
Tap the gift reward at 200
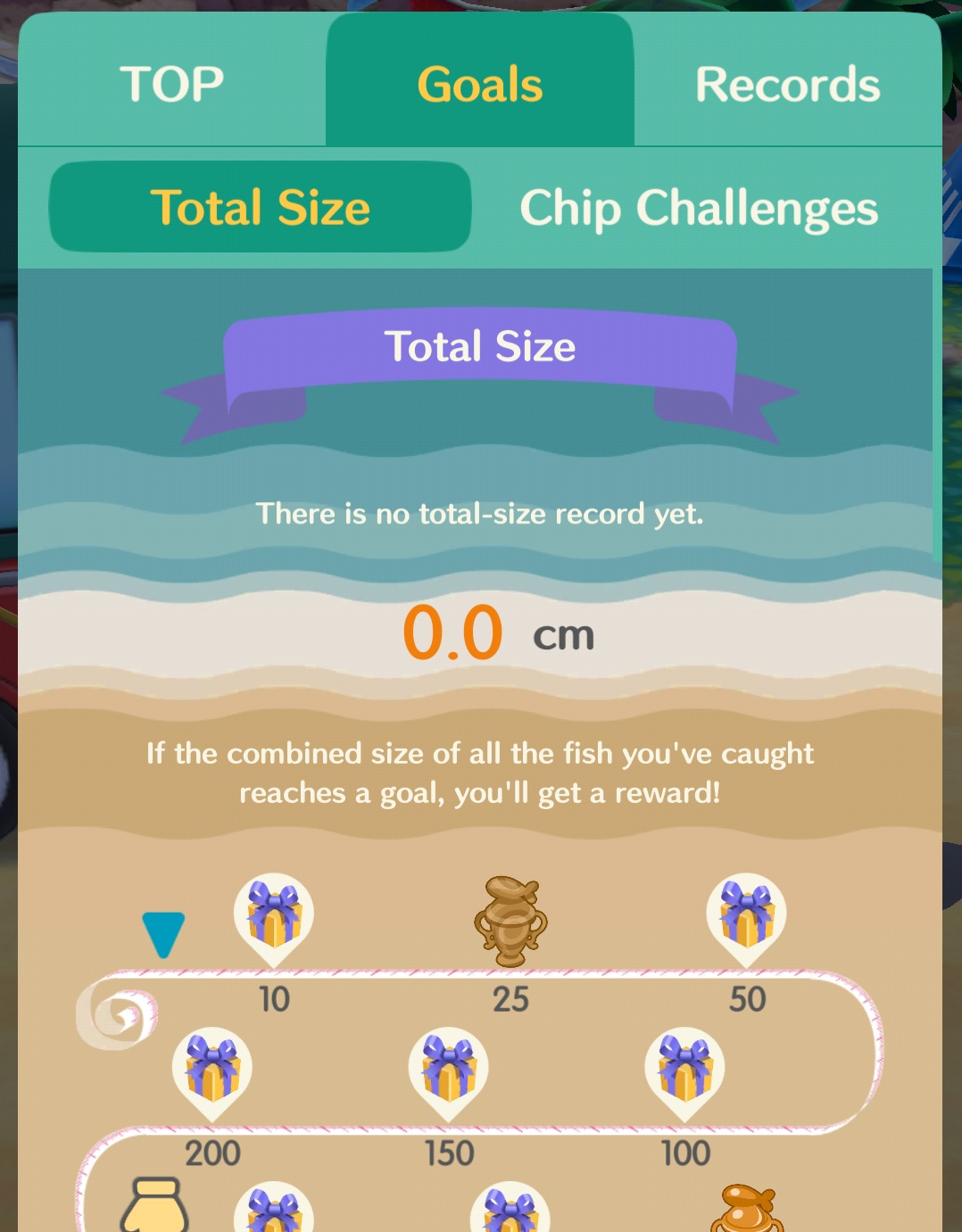point(212,1069)
